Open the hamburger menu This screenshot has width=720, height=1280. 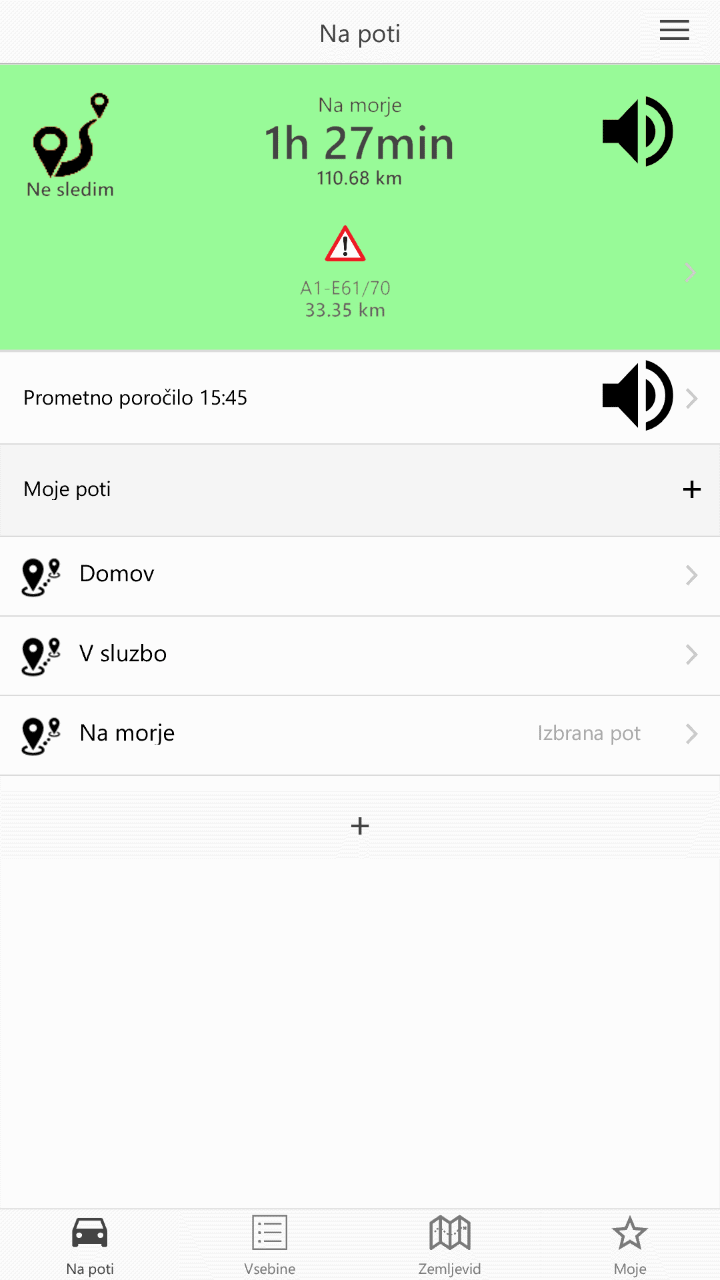[x=674, y=31]
